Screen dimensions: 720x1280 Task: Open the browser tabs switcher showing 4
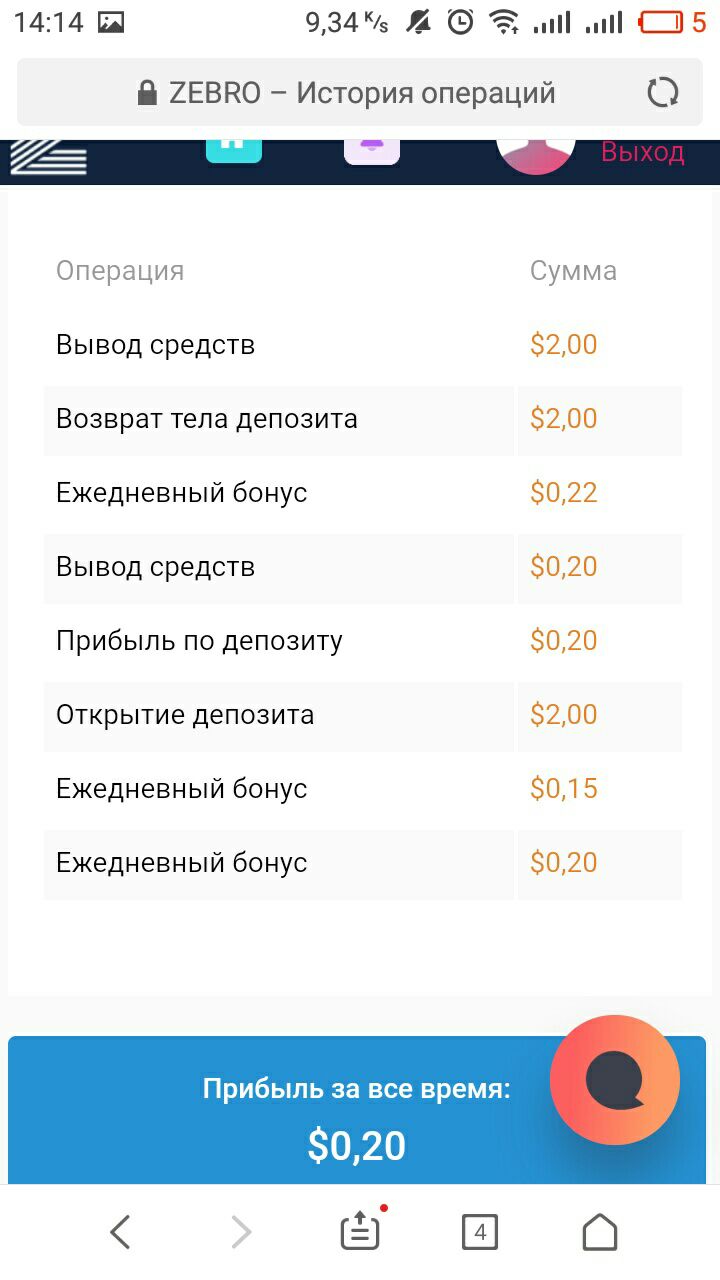click(480, 1232)
